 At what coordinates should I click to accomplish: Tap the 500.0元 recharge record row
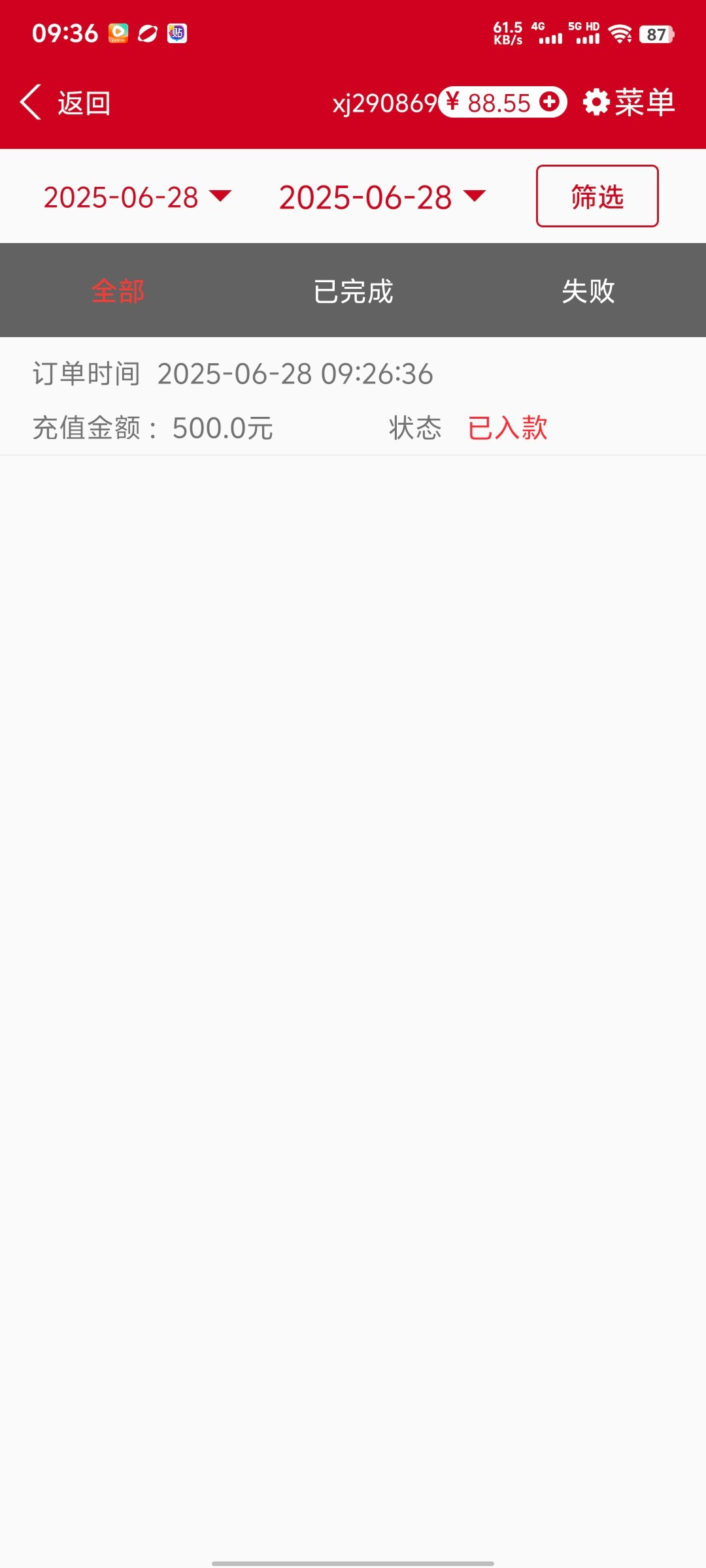[261, 400]
